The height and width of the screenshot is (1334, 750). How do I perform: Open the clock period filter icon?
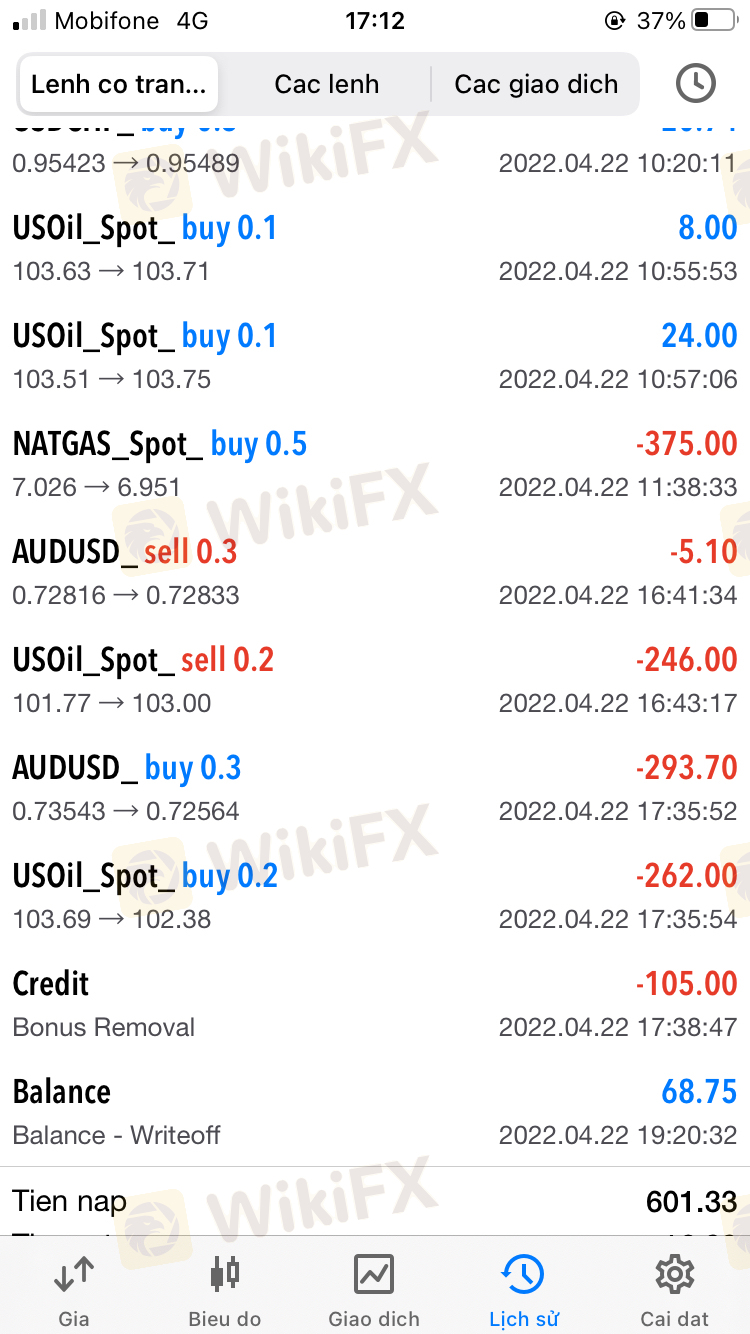(x=696, y=84)
